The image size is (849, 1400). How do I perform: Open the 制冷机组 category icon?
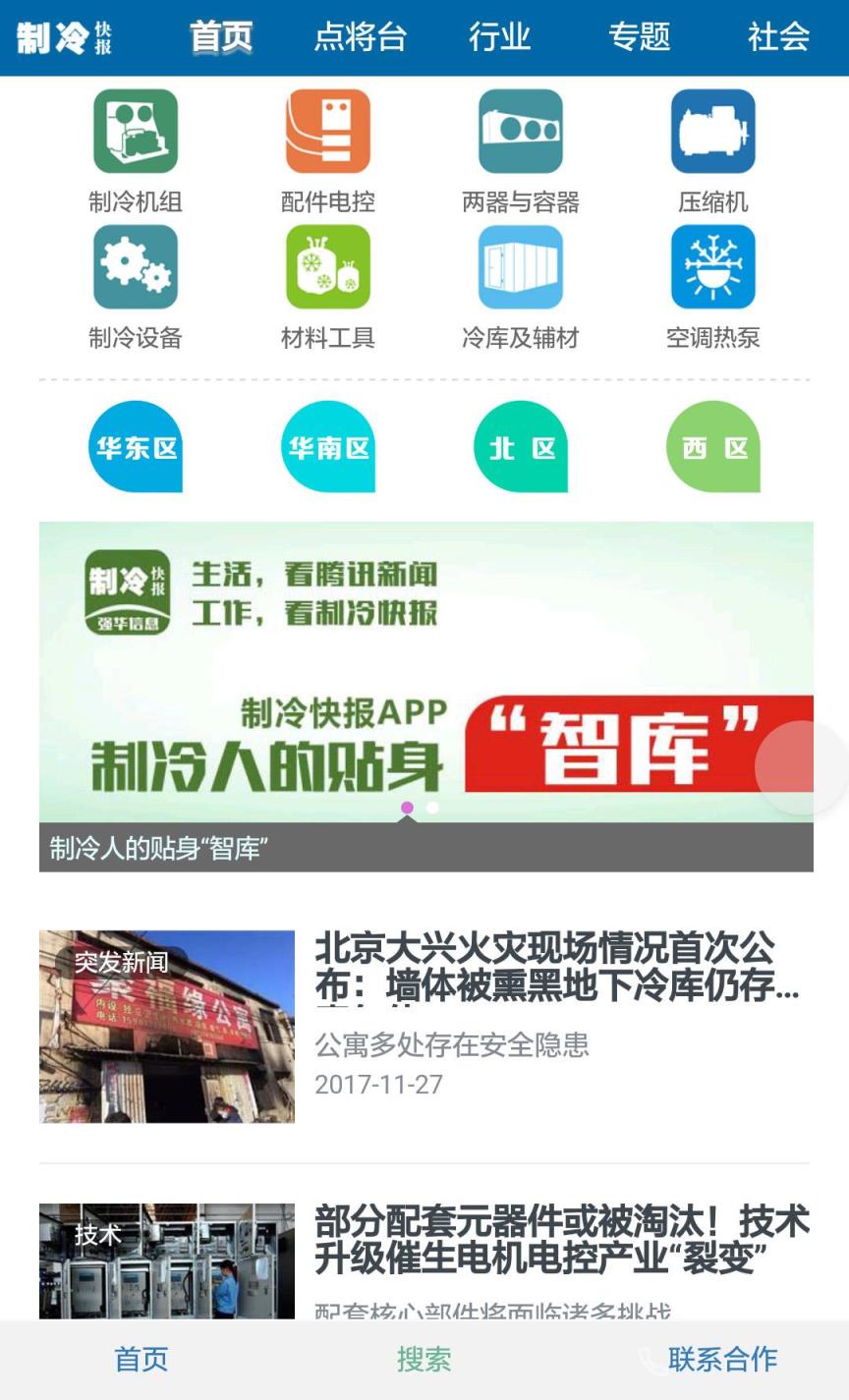coord(135,131)
